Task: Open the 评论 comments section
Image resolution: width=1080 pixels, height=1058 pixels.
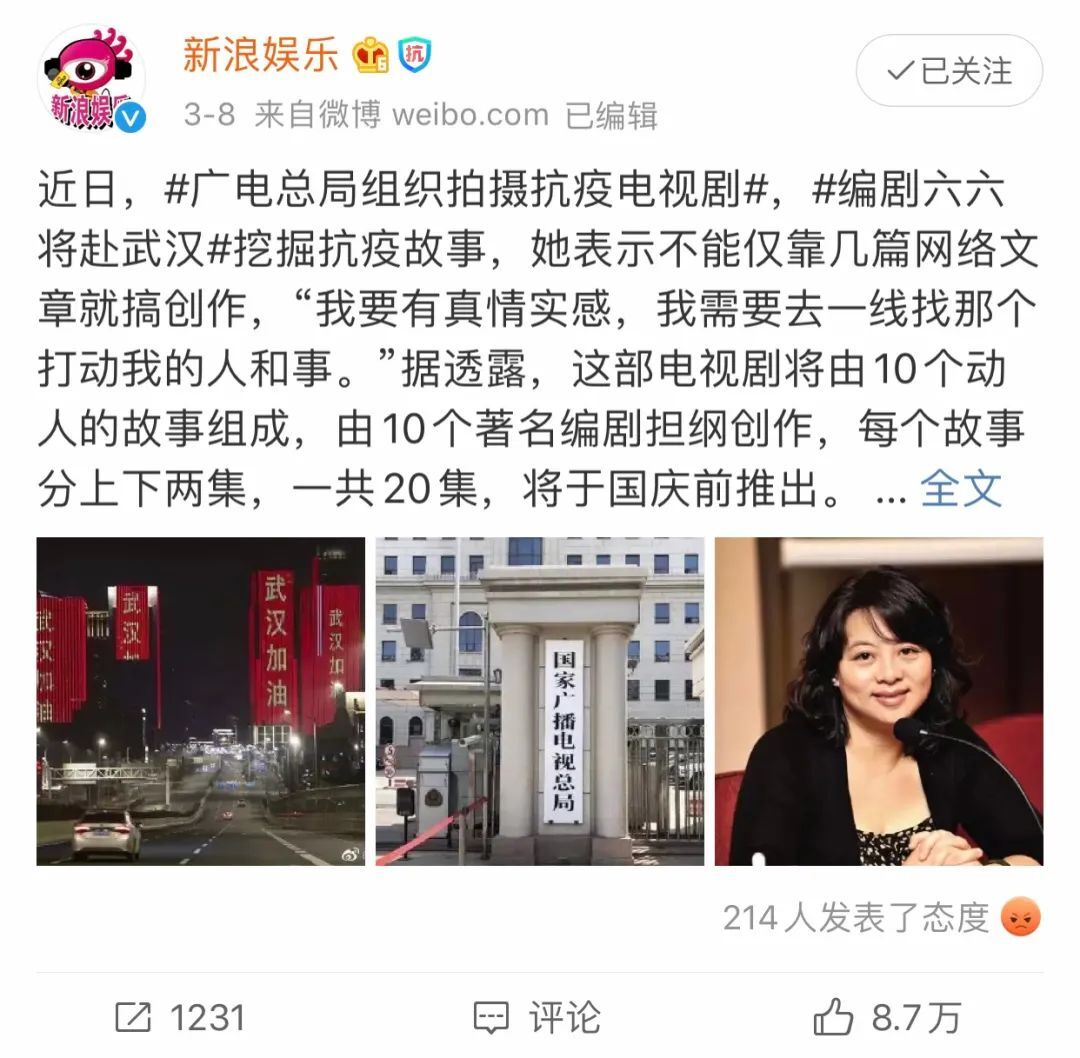Action: [537, 1018]
